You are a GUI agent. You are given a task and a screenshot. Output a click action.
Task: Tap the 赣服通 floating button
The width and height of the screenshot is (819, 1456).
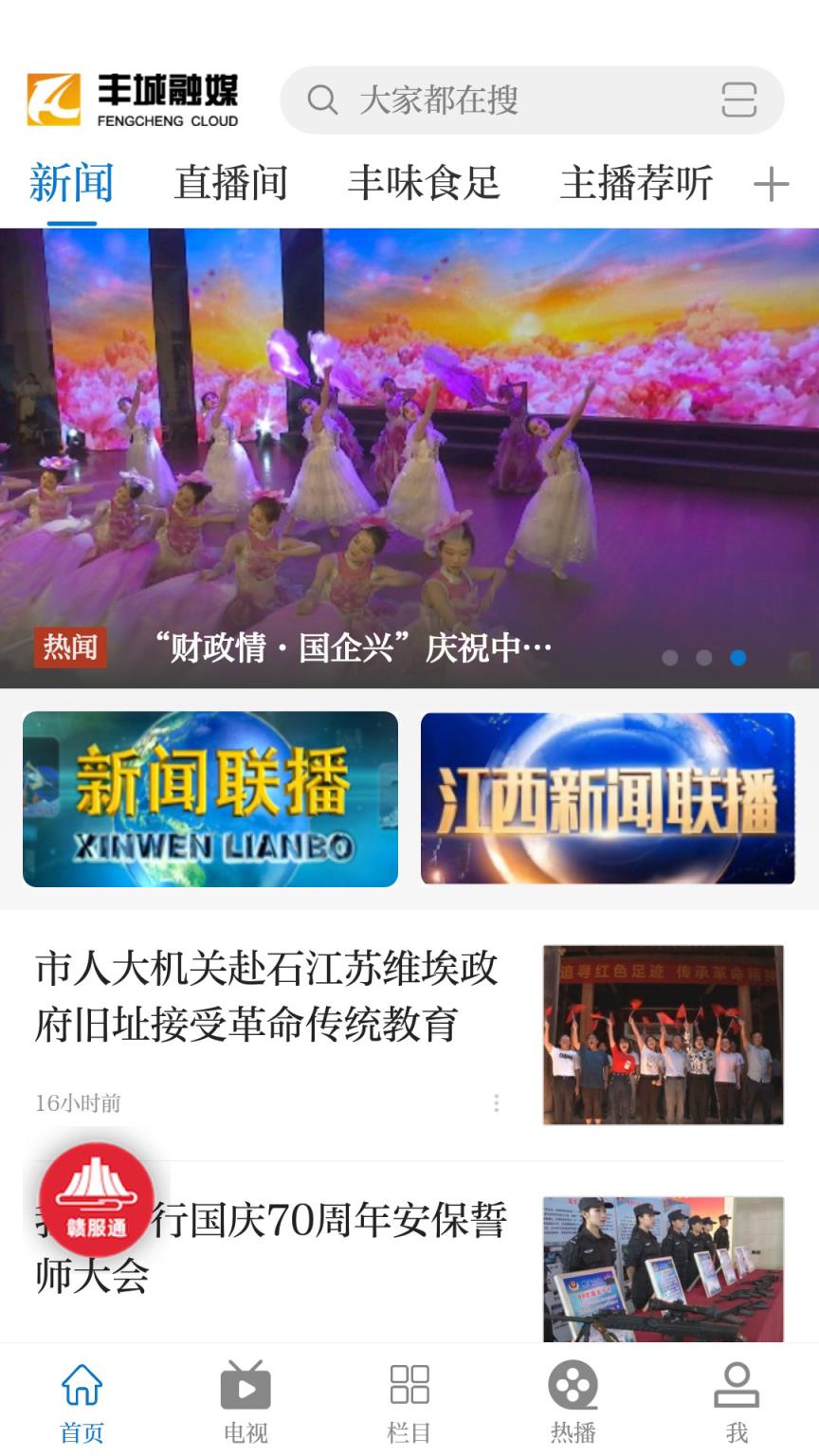click(96, 1199)
